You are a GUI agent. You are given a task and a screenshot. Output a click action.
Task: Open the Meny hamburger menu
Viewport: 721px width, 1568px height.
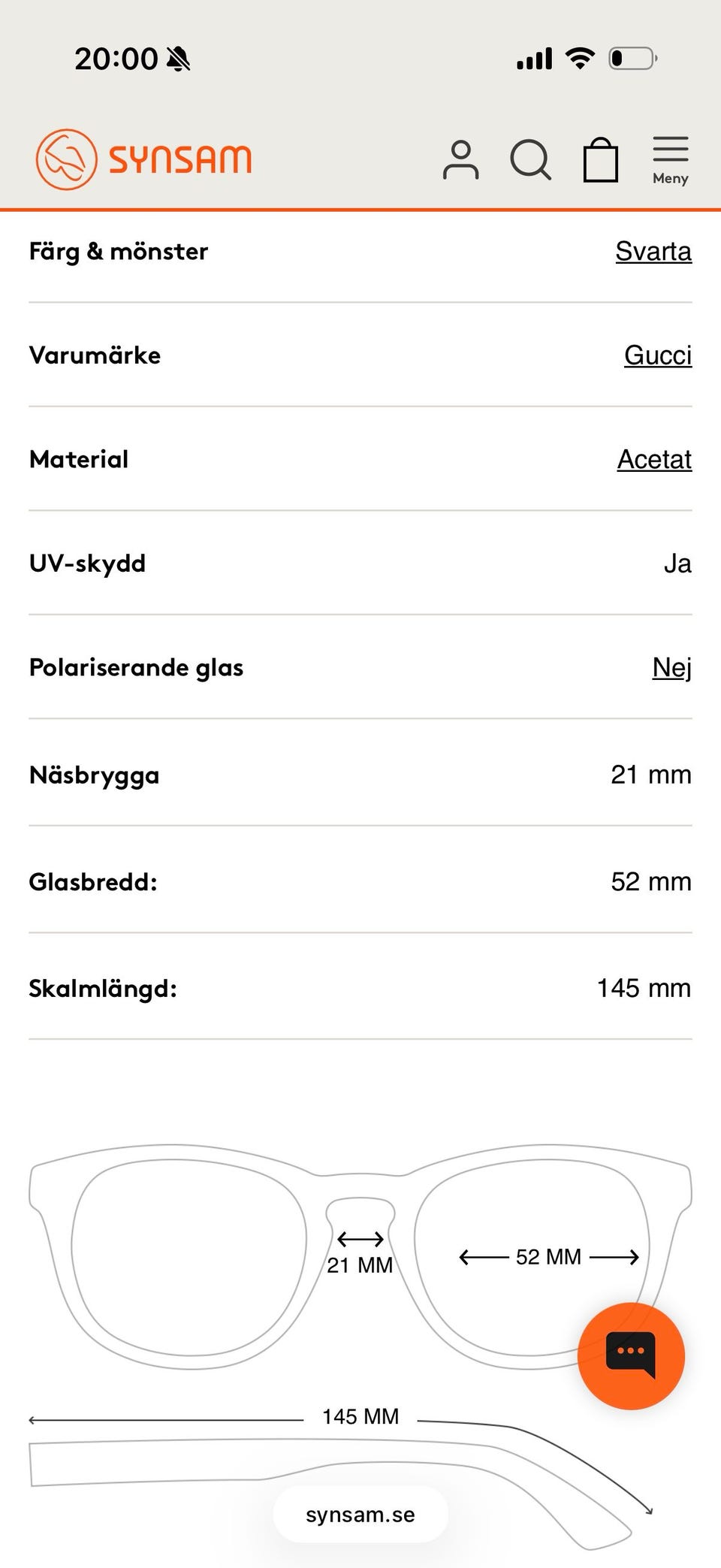tap(670, 159)
